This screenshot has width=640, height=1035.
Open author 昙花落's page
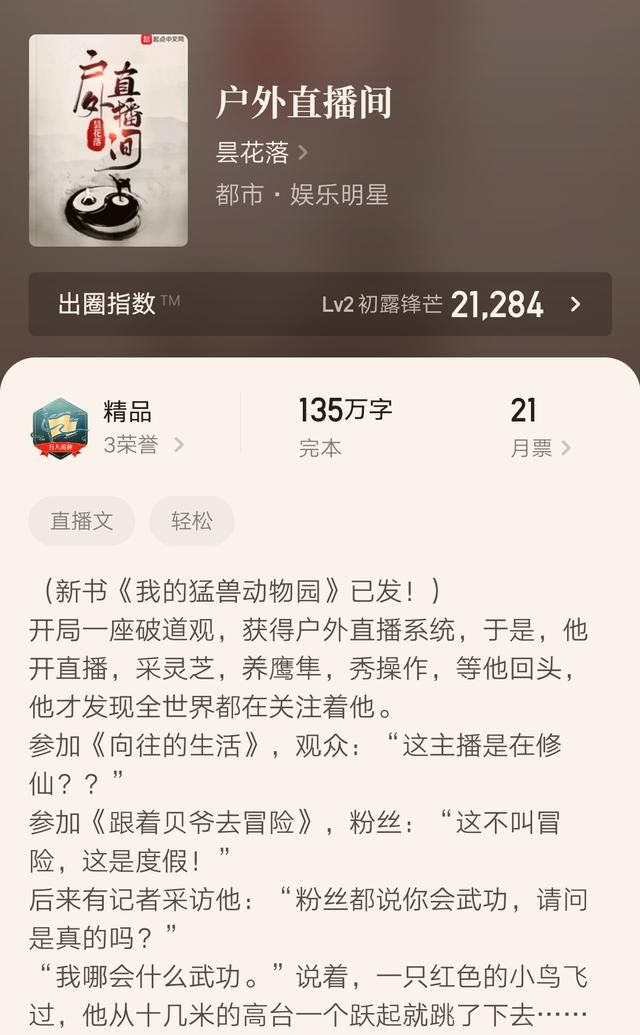(x=262, y=152)
